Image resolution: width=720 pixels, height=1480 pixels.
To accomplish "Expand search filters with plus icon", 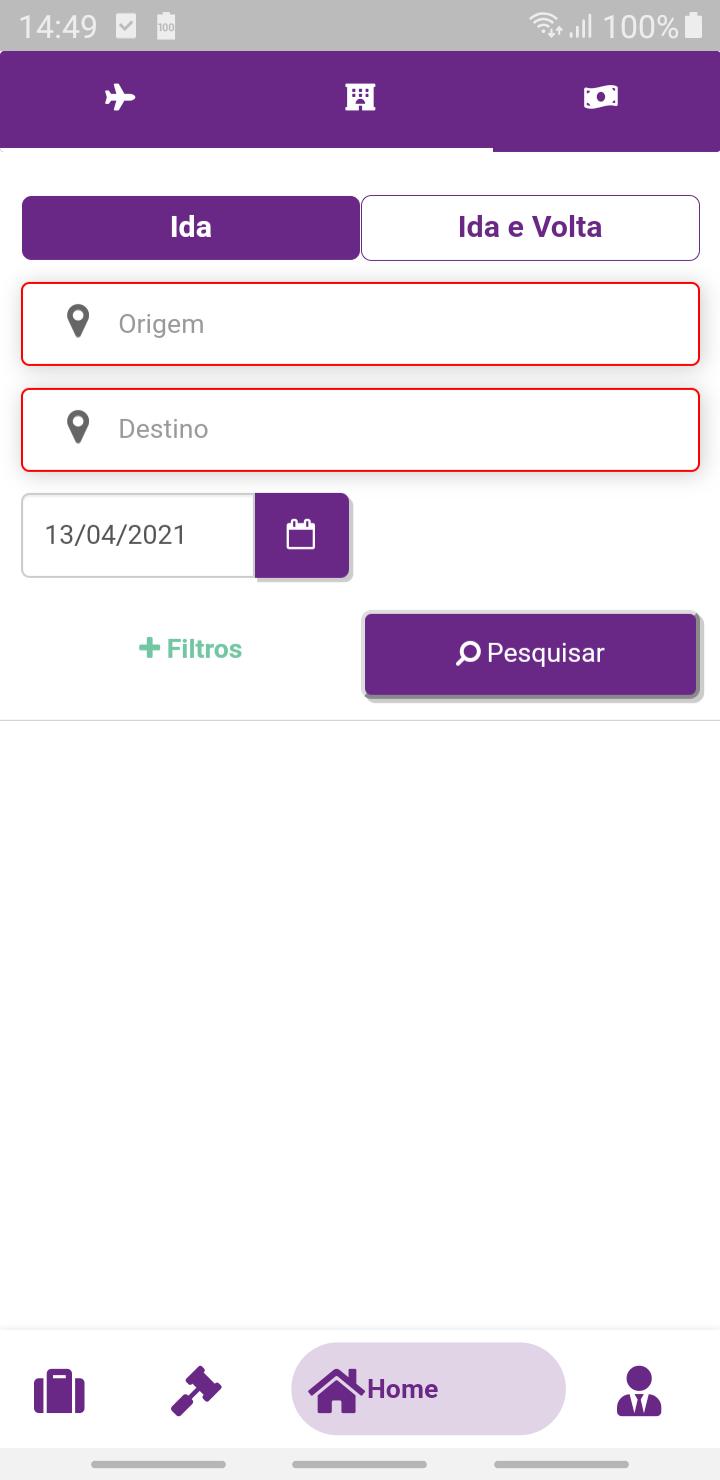I will [149, 648].
